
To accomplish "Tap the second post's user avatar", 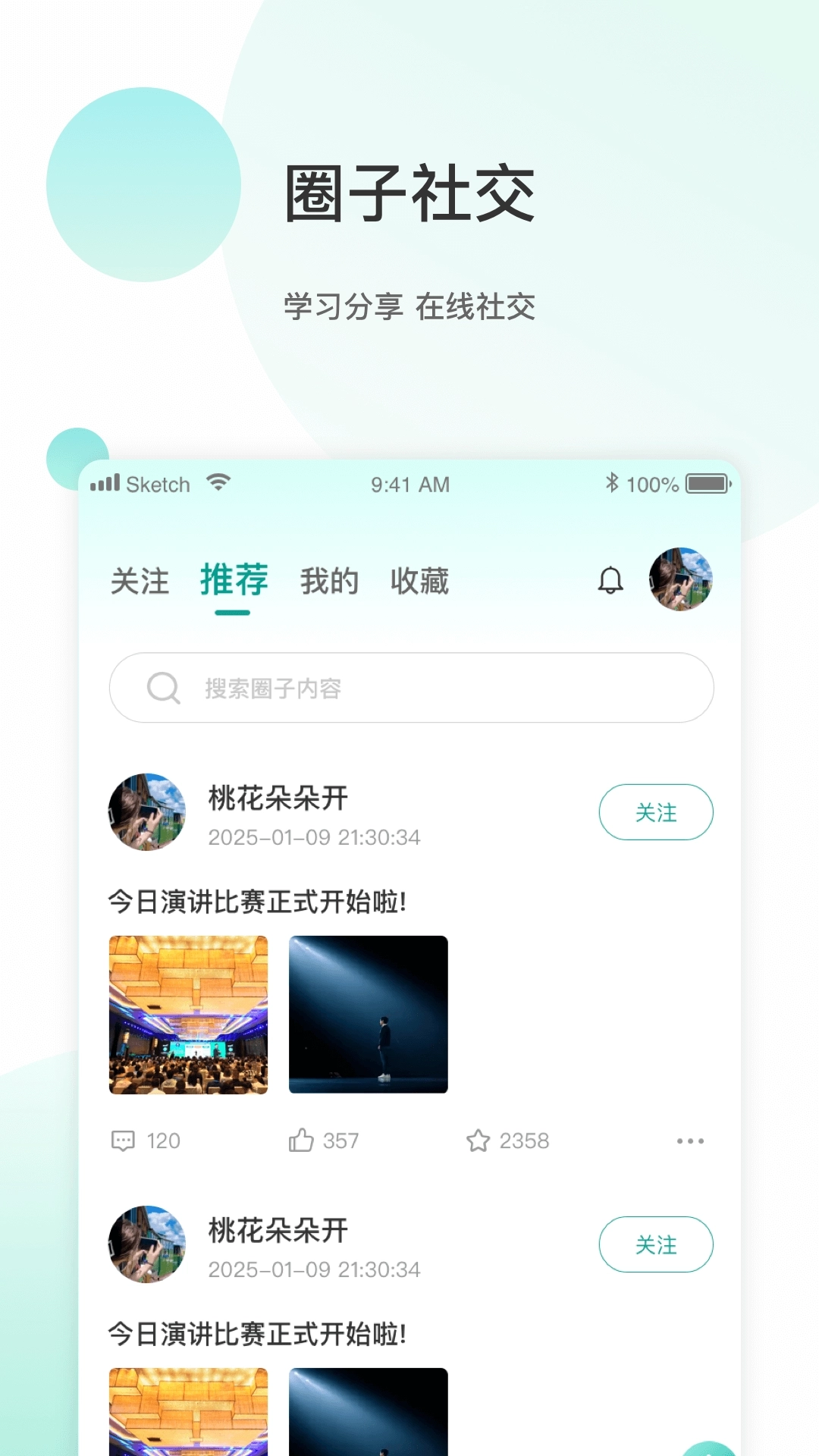I will 146,1244.
